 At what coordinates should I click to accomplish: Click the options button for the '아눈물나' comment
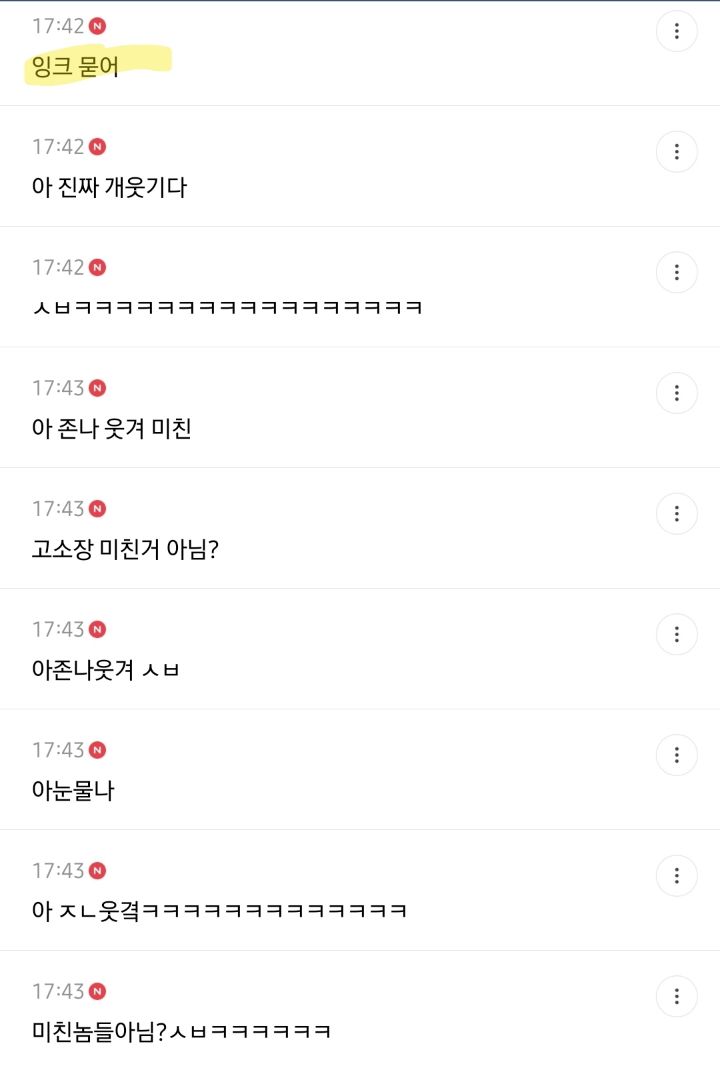(x=678, y=756)
